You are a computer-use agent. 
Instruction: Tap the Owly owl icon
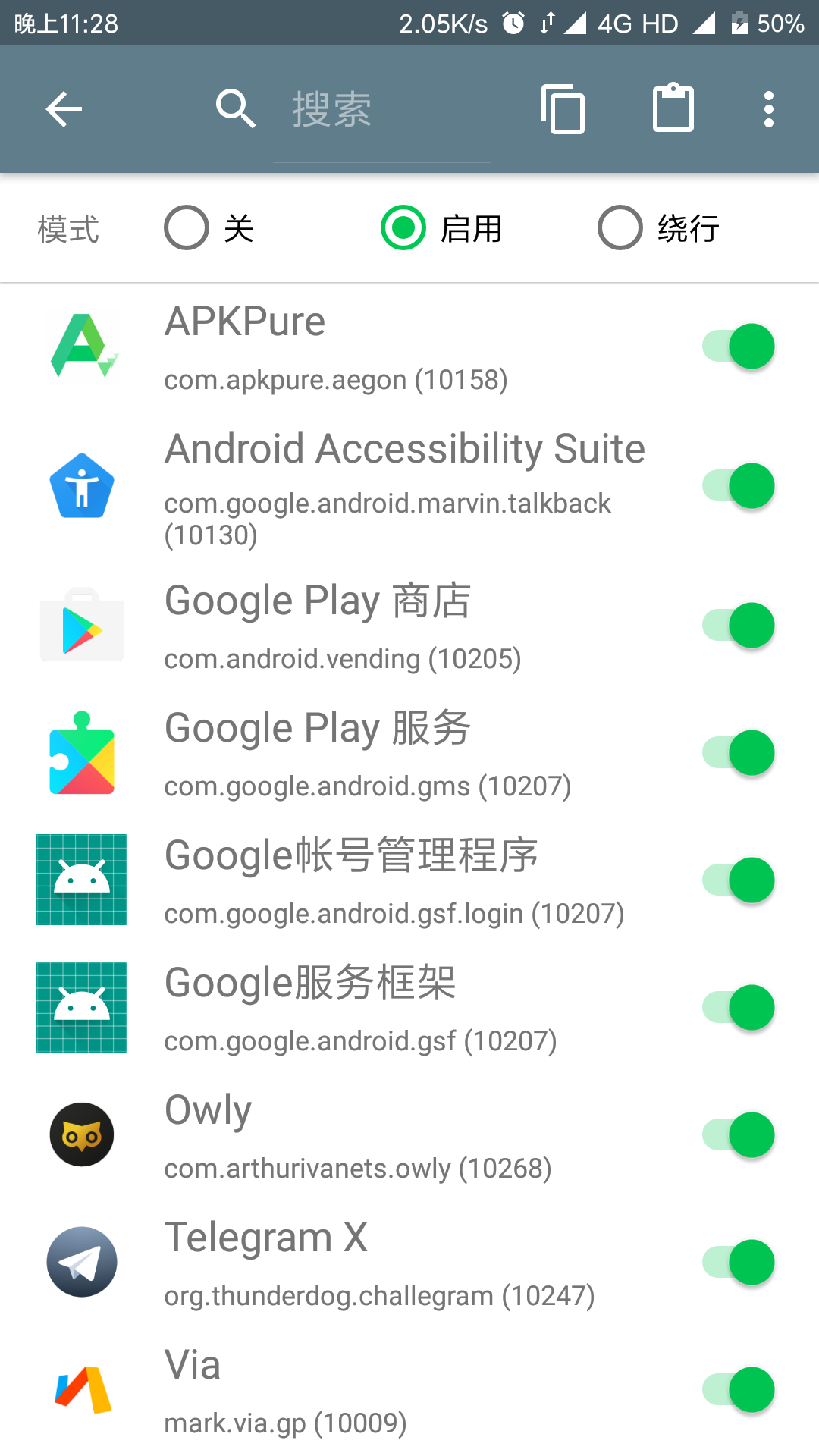(x=81, y=1134)
